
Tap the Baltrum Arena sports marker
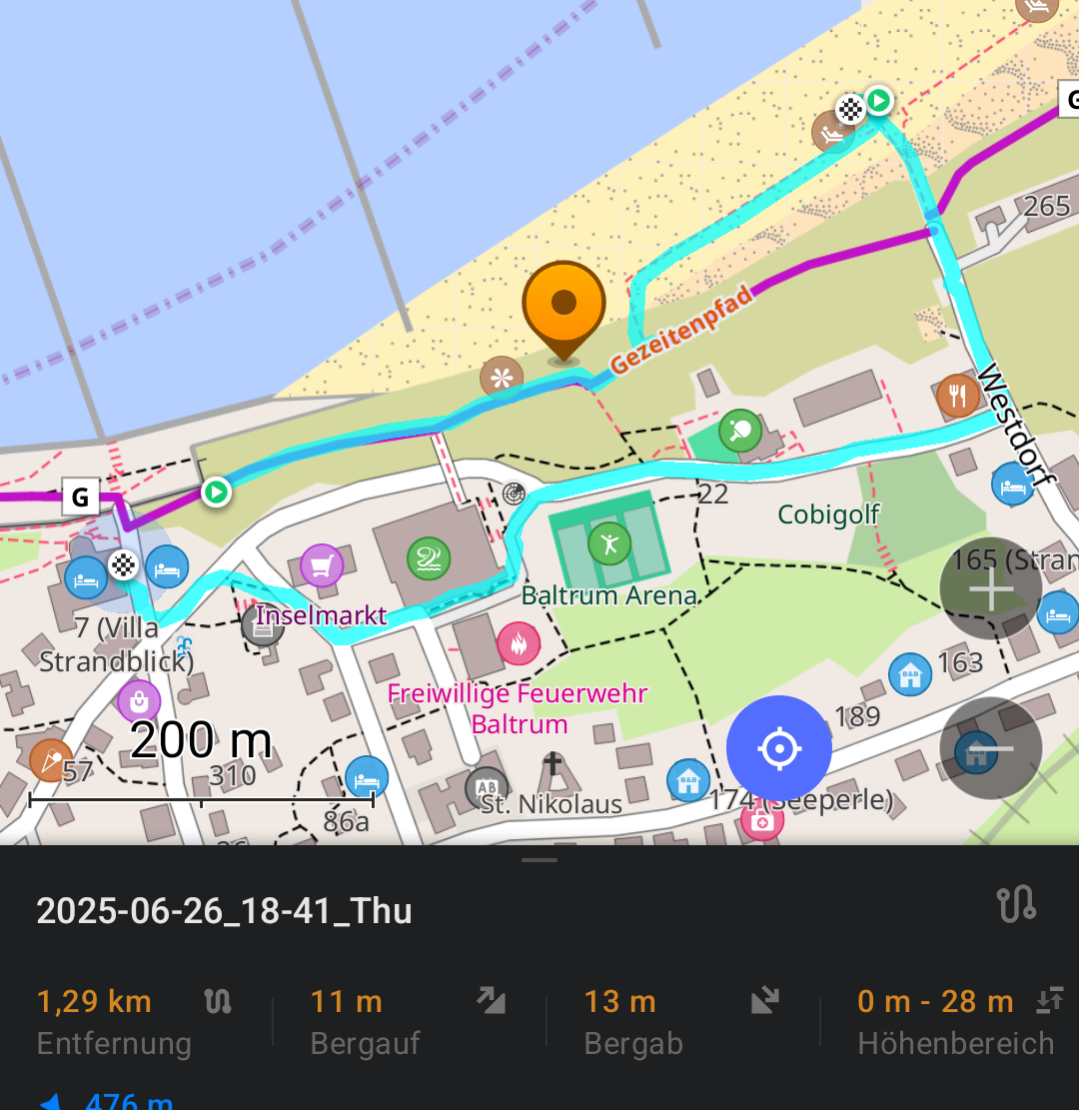click(x=608, y=543)
